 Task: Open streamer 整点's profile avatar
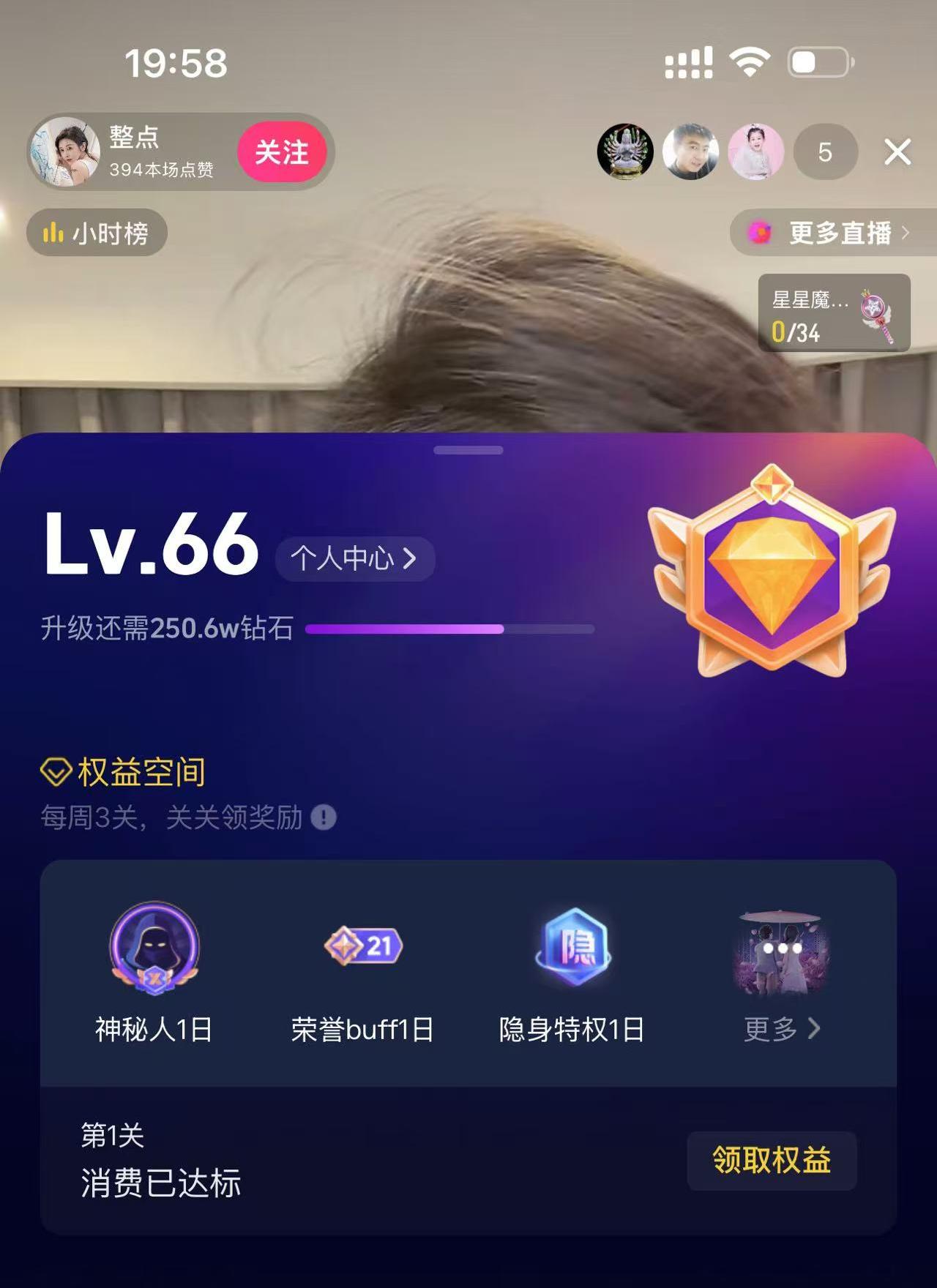64,152
